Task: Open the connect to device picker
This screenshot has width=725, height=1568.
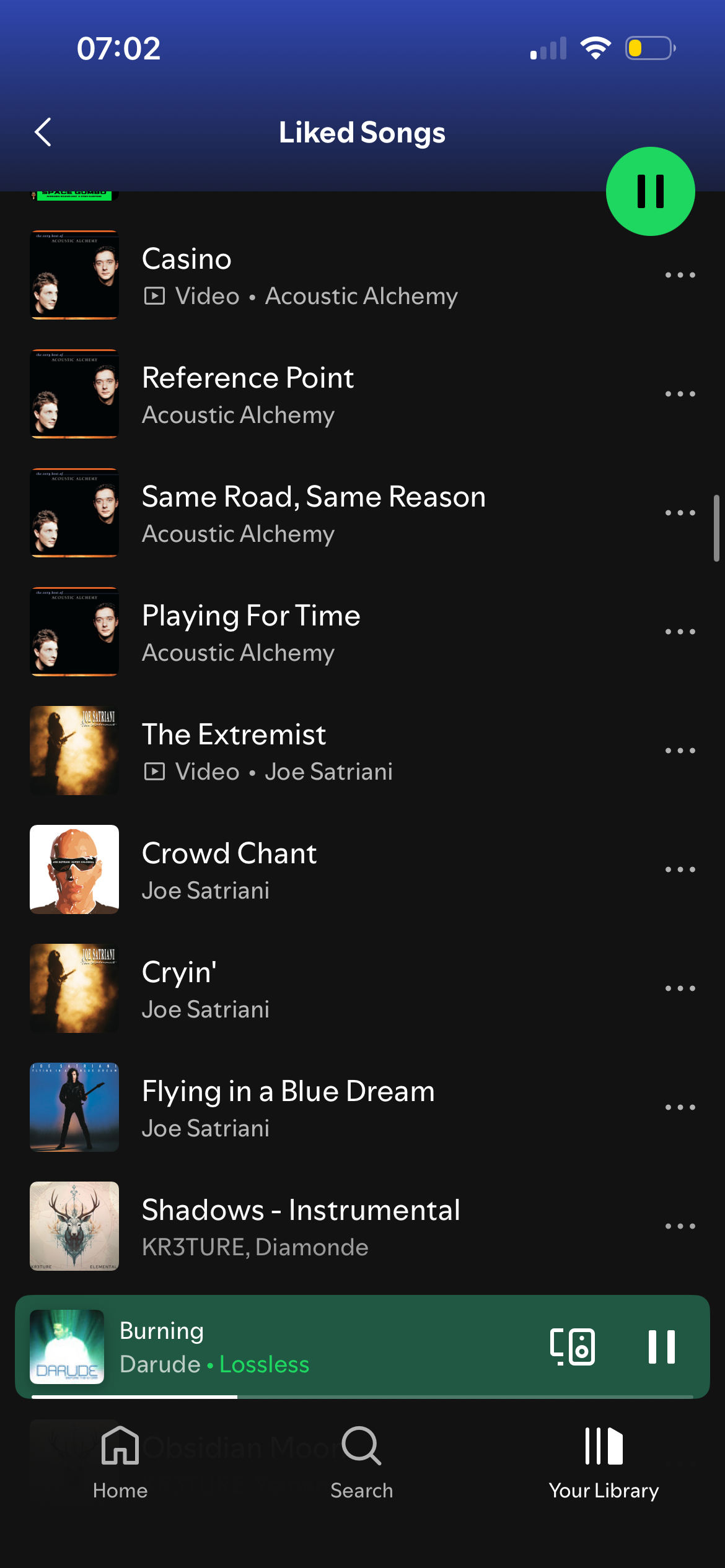Action: [573, 1347]
